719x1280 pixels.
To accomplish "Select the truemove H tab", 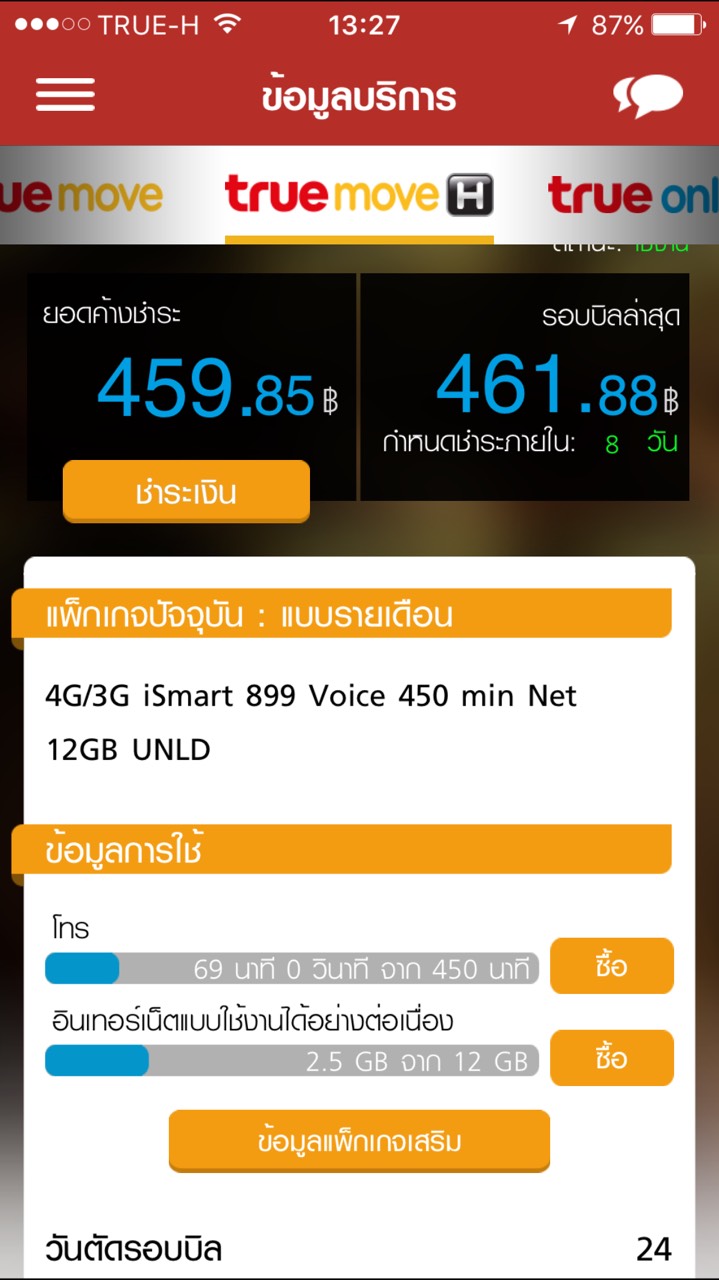I will 359,194.
